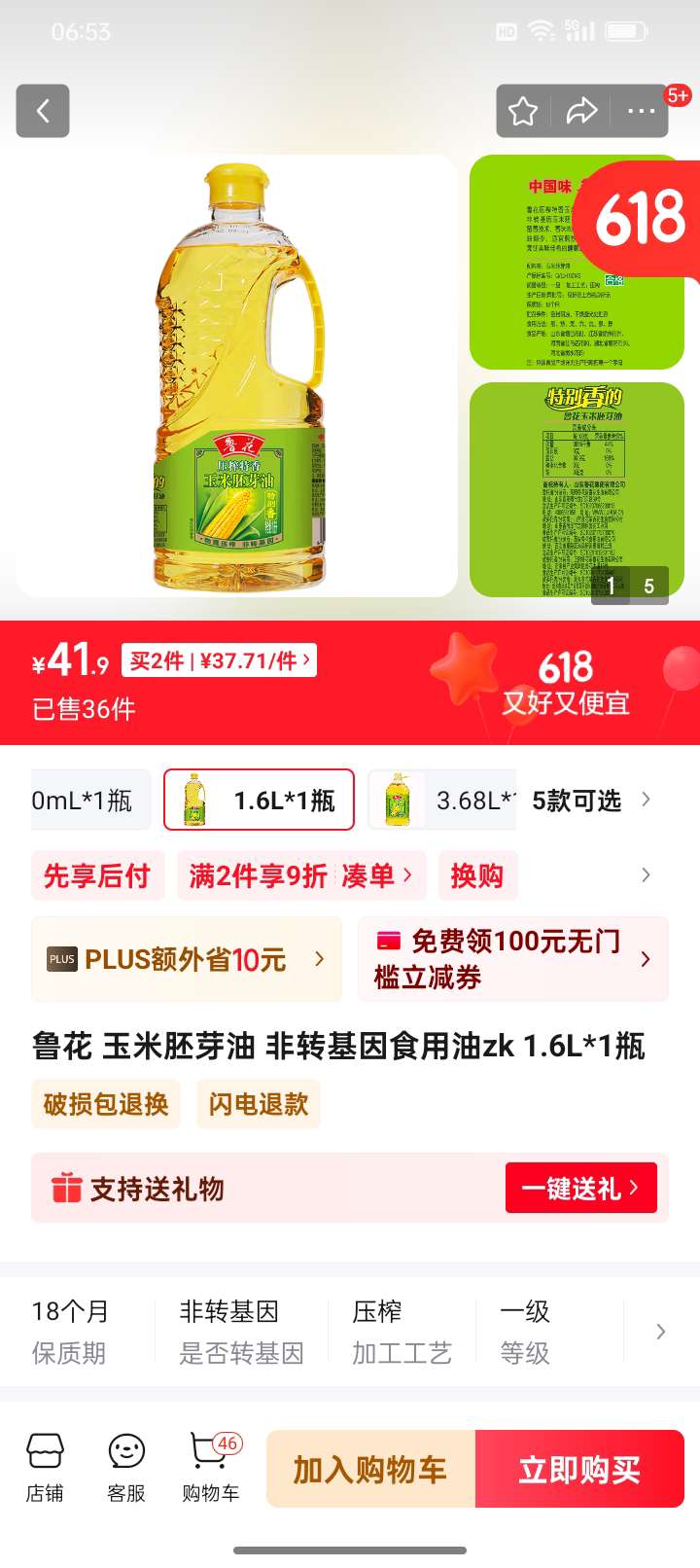700x1568 pixels.
Task: Open the 购物车 shopping cart
Action: (210, 1469)
